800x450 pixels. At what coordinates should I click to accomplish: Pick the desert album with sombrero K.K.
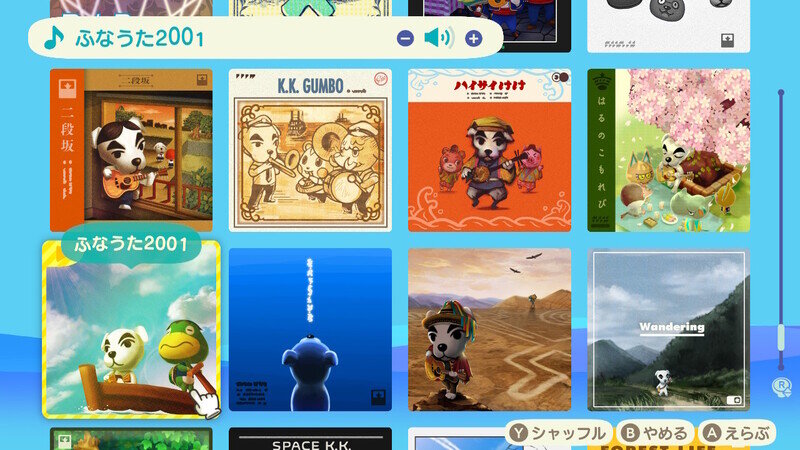489,330
